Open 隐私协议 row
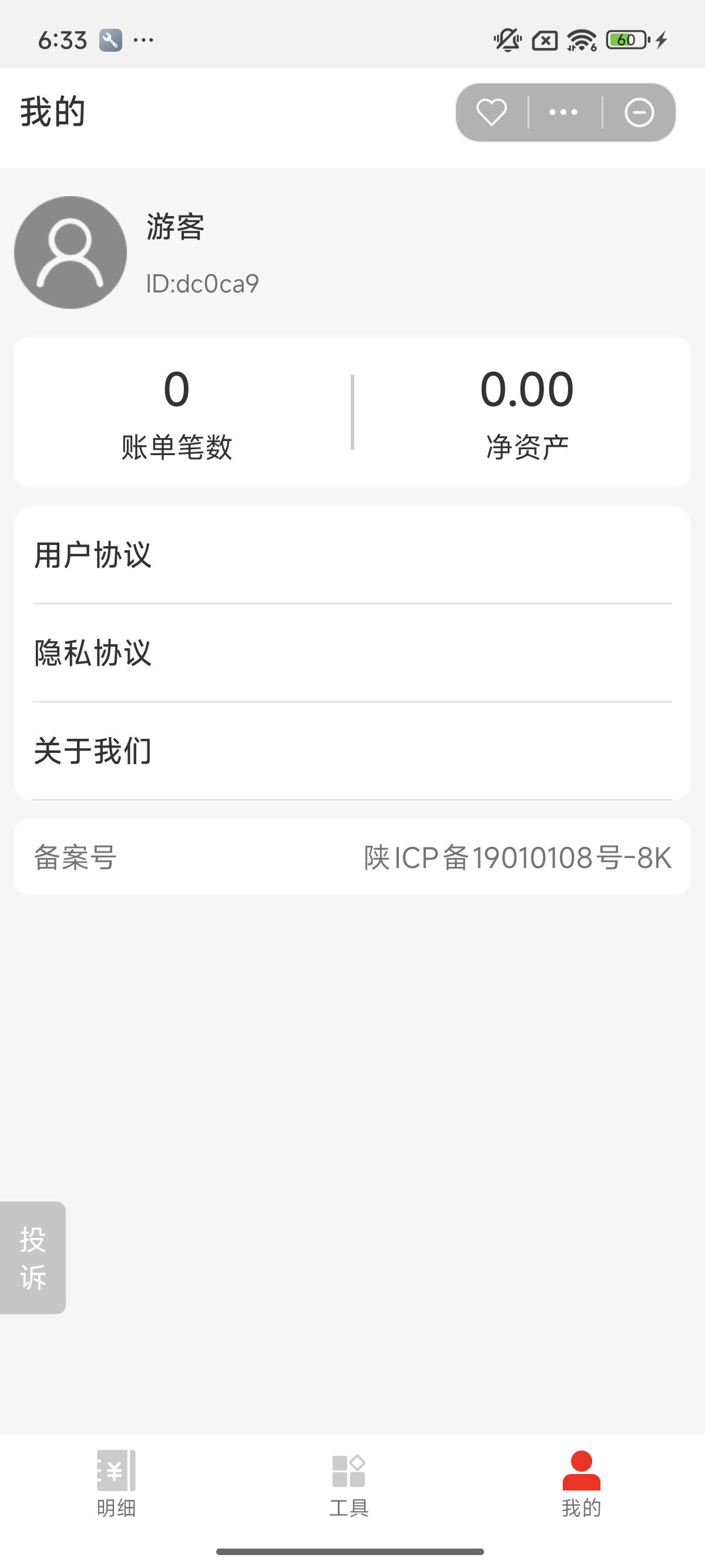 [x=352, y=653]
